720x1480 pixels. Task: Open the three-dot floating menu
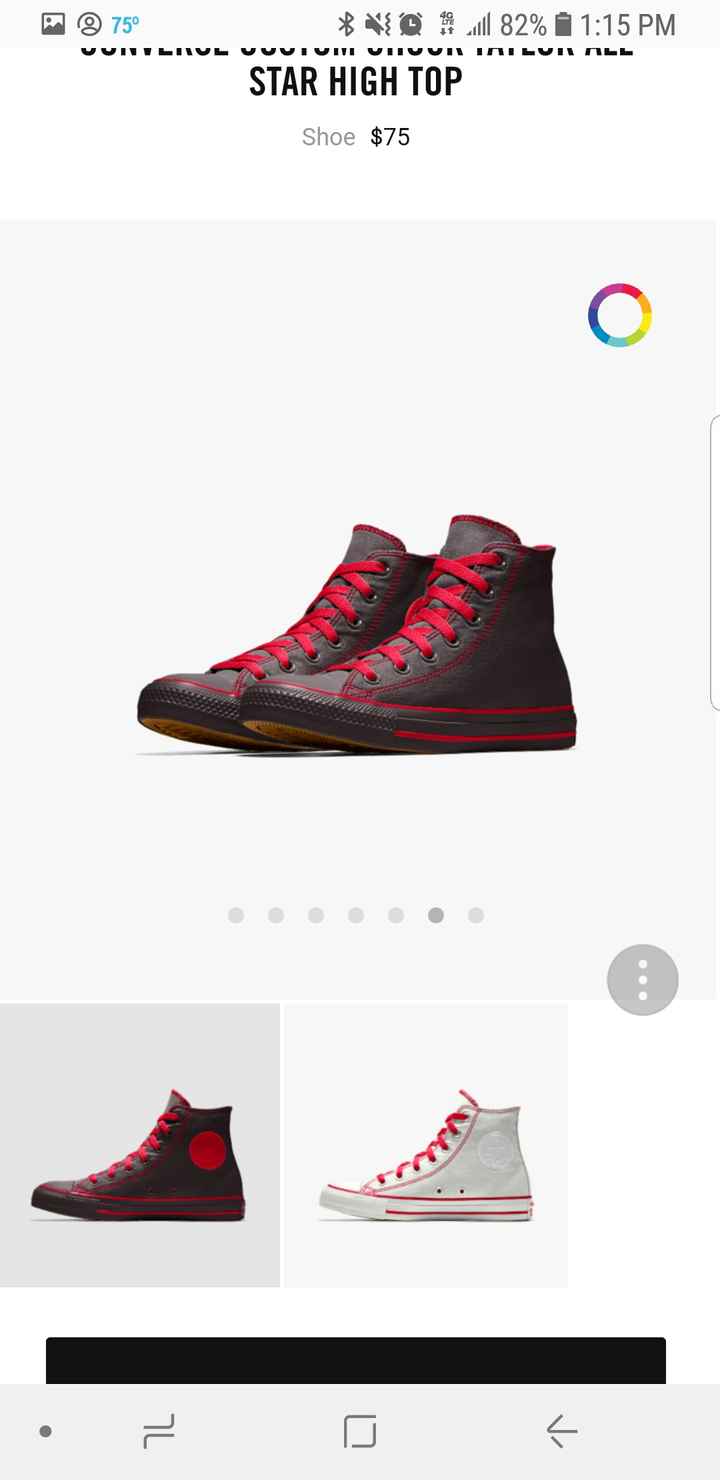tap(642, 980)
